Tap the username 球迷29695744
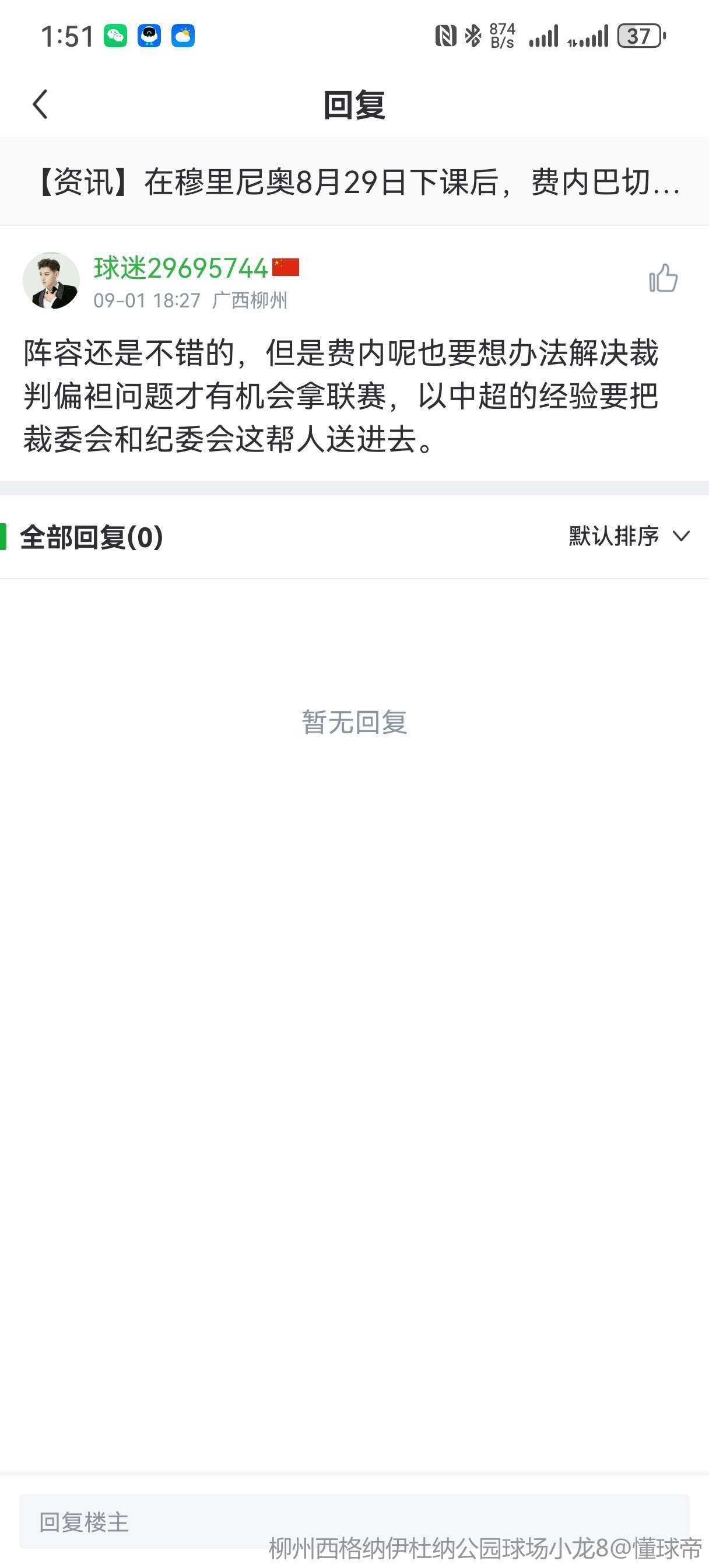 (x=181, y=268)
